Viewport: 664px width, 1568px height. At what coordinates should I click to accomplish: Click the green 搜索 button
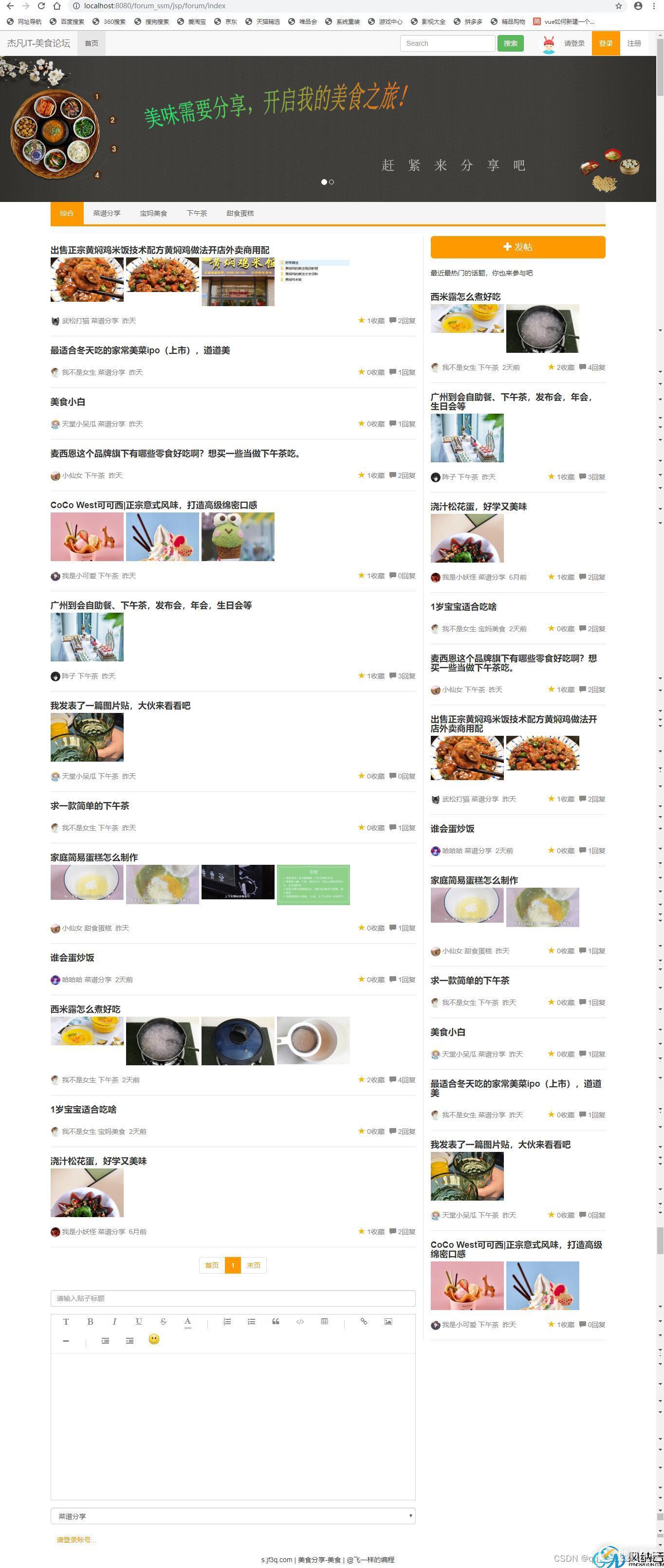(510, 43)
